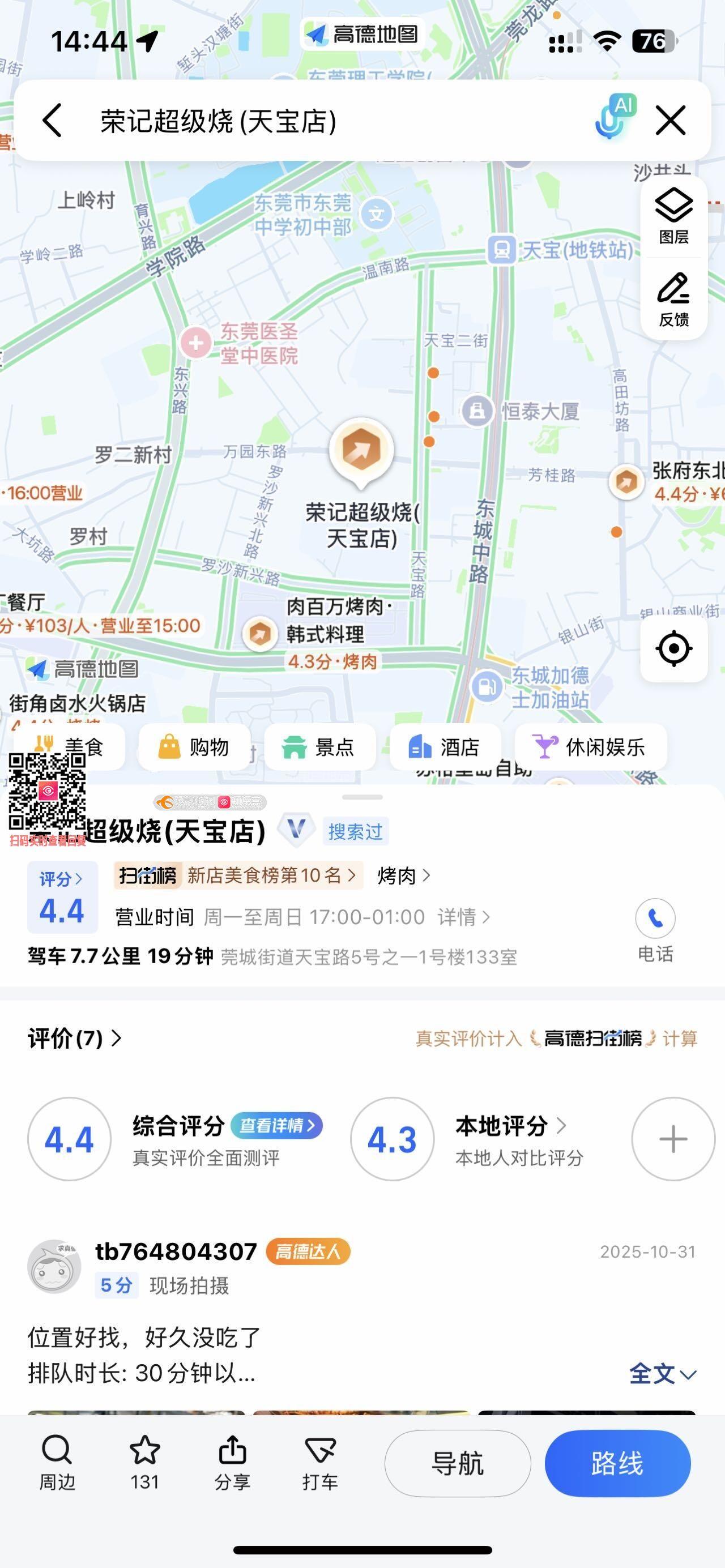Open all 评价(7) reviews
Screen dimensions: 725x1568
[74, 1039]
